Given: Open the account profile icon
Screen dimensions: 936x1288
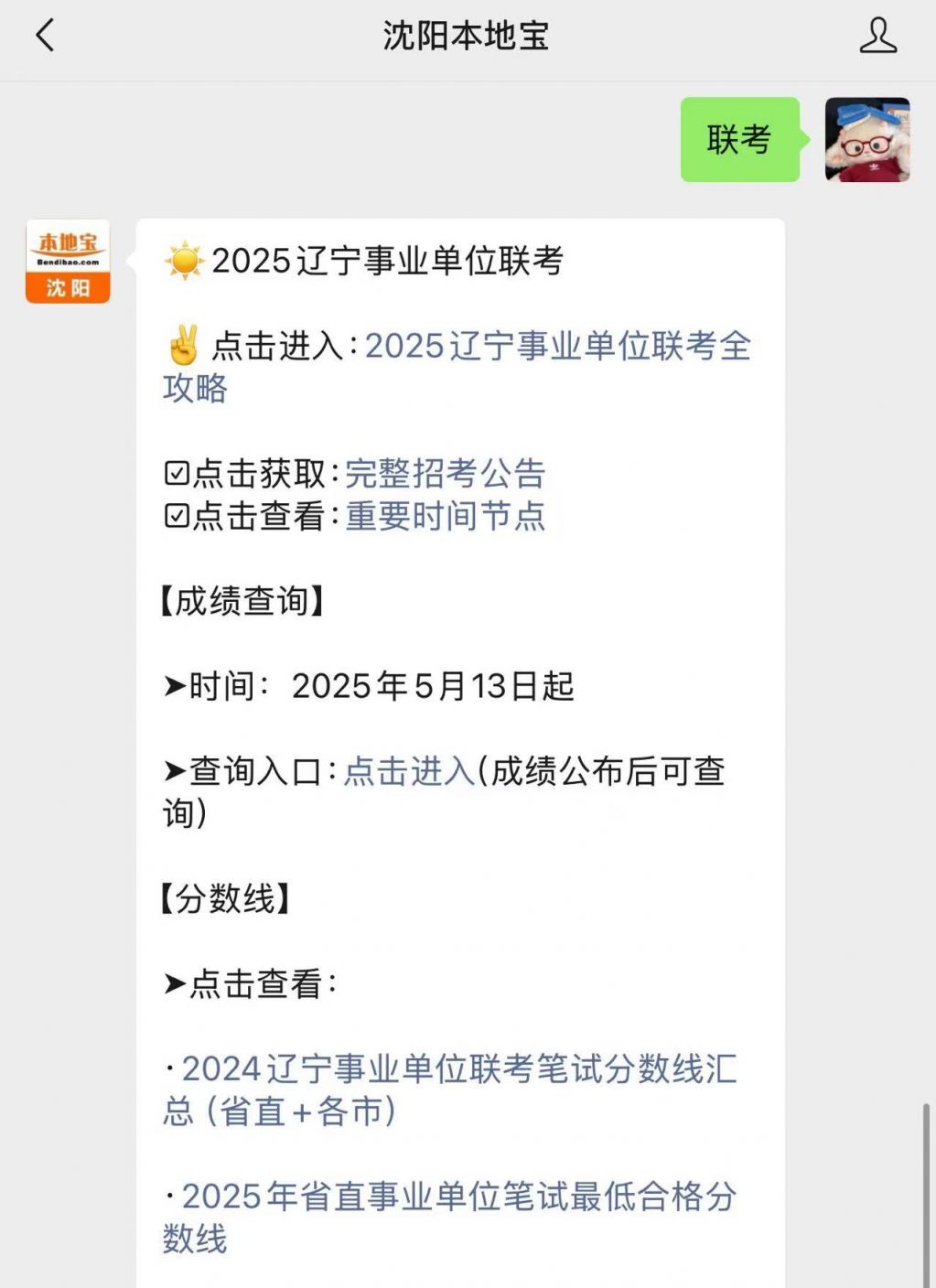Looking at the screenshot, I should tap(877, 37).
